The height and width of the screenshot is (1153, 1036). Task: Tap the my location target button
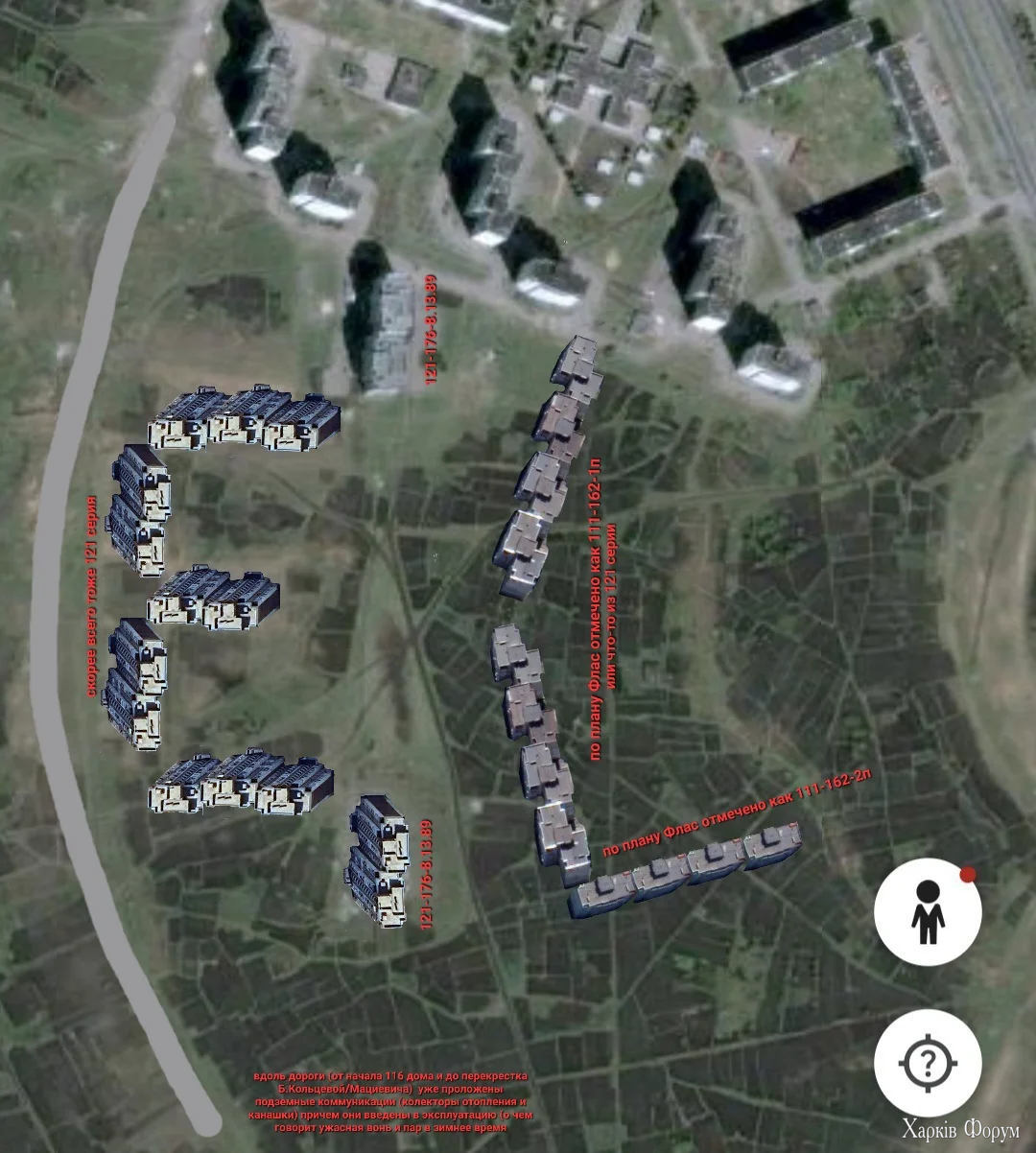928,1063
